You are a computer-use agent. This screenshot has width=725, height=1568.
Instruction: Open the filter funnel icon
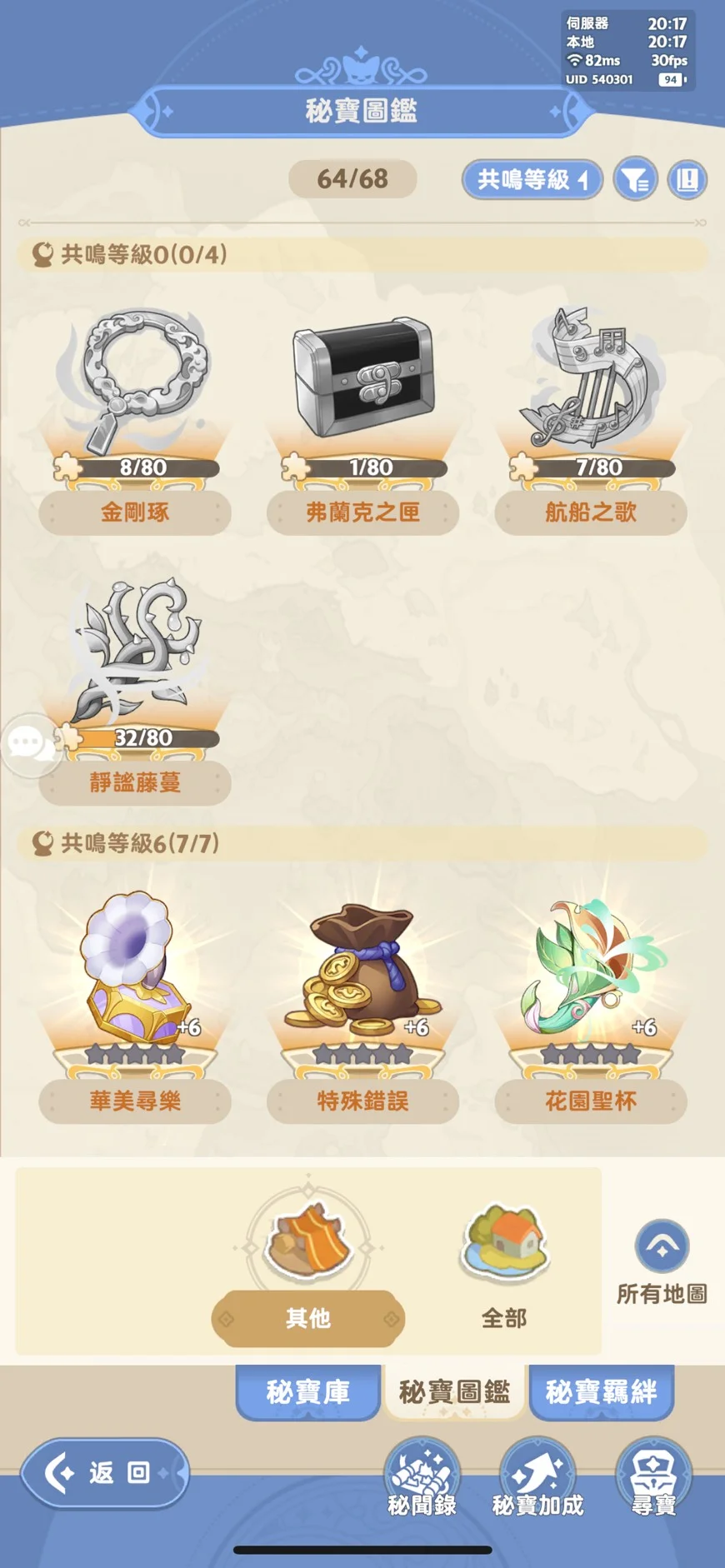[635, 180]
